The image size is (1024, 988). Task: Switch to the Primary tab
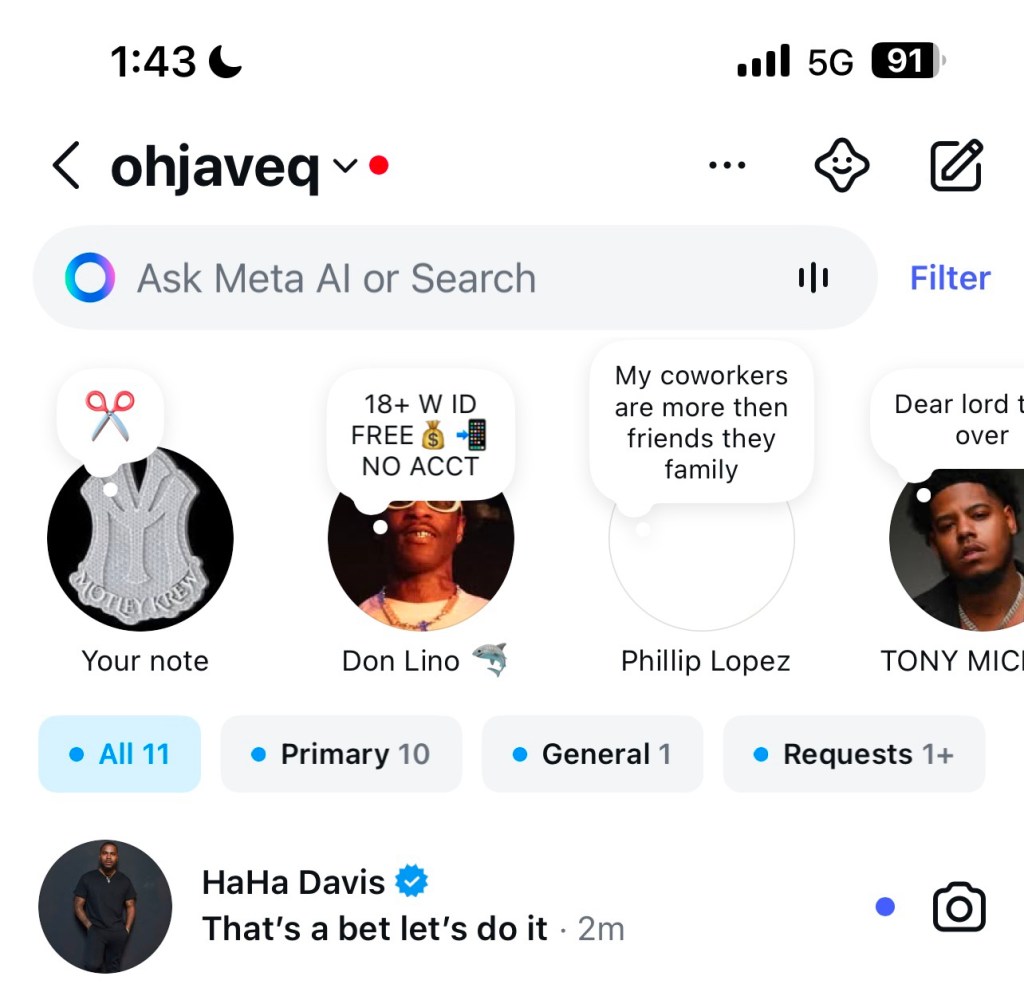[x=341, y=754]
